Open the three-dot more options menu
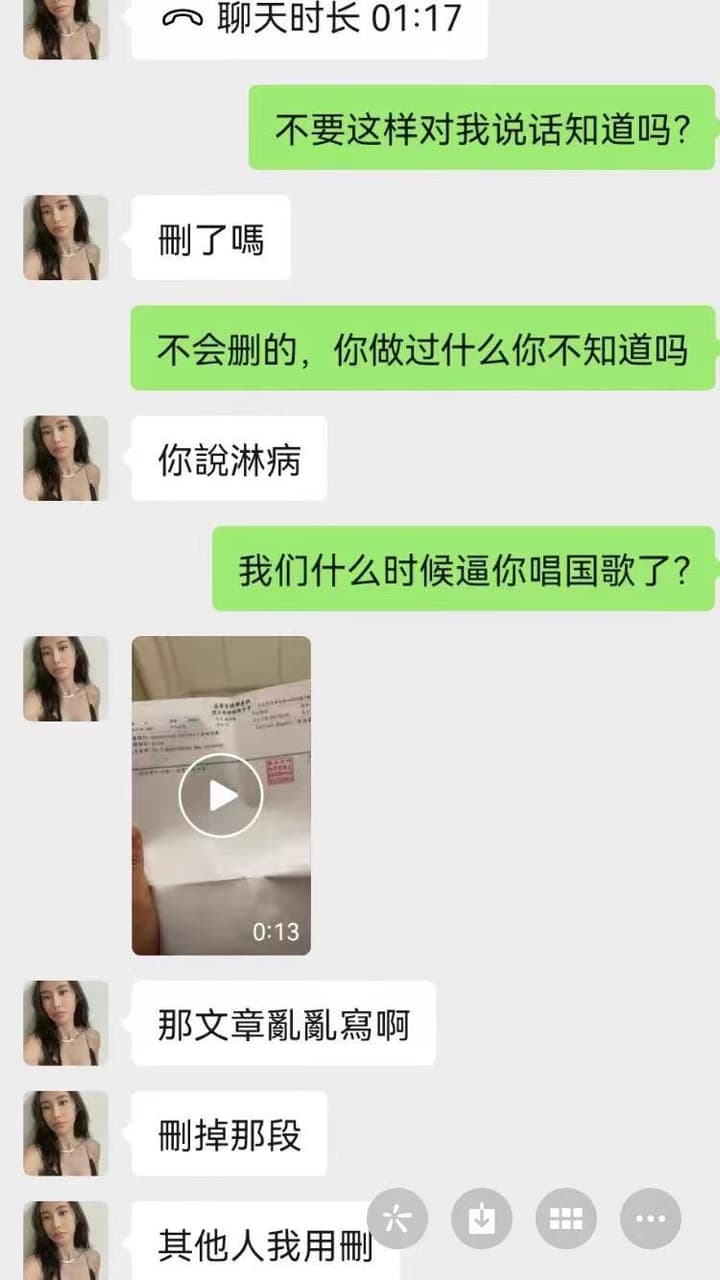The image size is (720, 1280). (651, 1218)
